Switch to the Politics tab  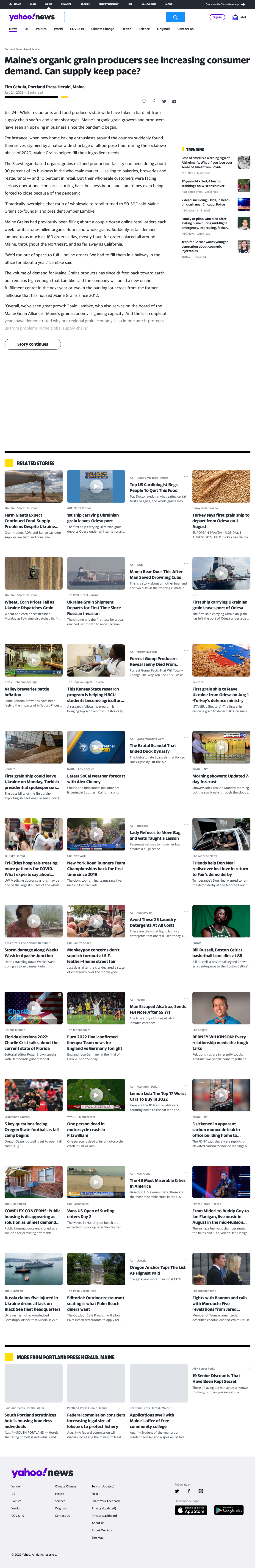pyautogui.click(x=41, y=29)
